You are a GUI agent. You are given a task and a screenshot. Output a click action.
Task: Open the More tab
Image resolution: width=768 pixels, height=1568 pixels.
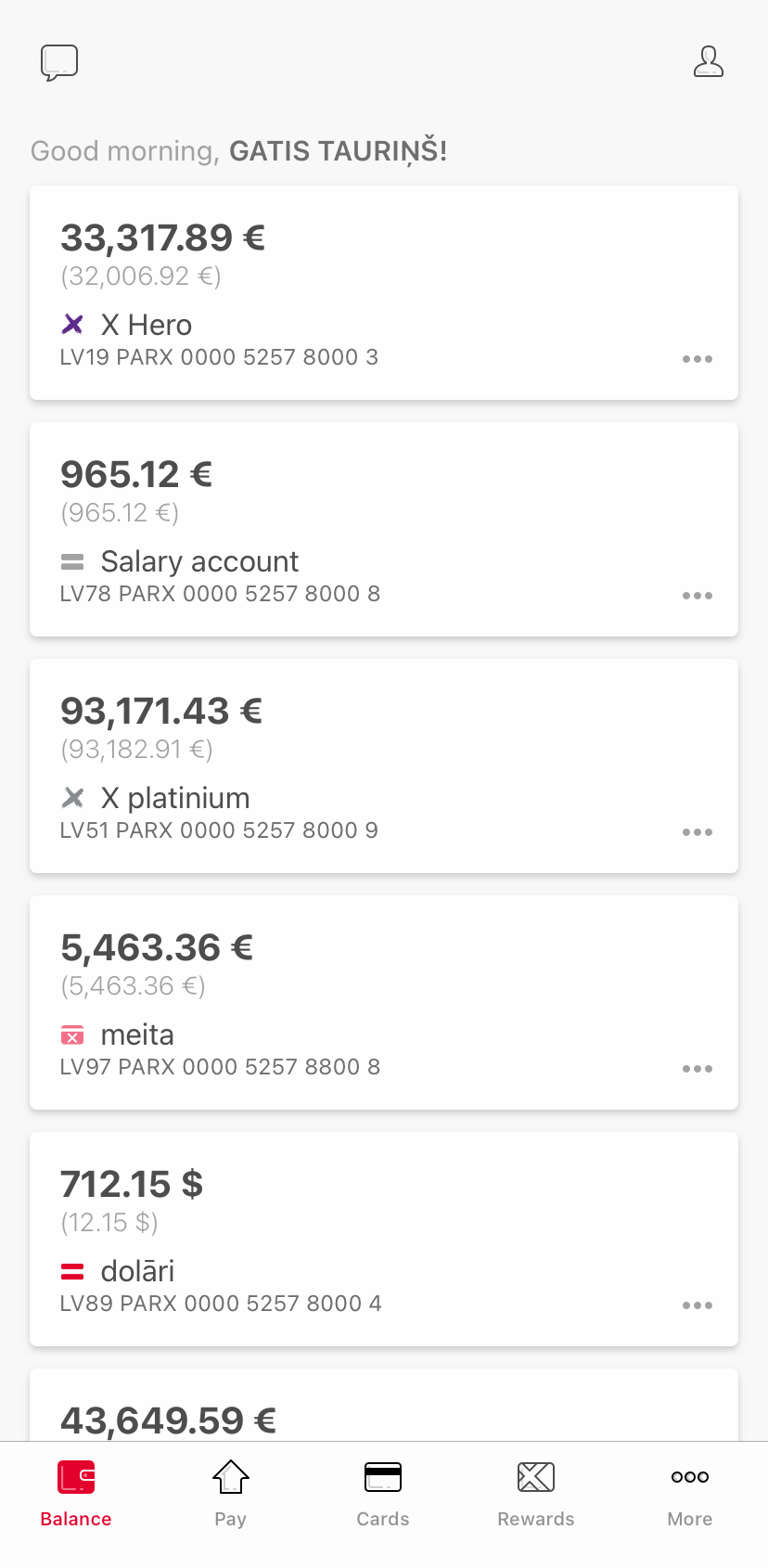(x=690, y=1495)
